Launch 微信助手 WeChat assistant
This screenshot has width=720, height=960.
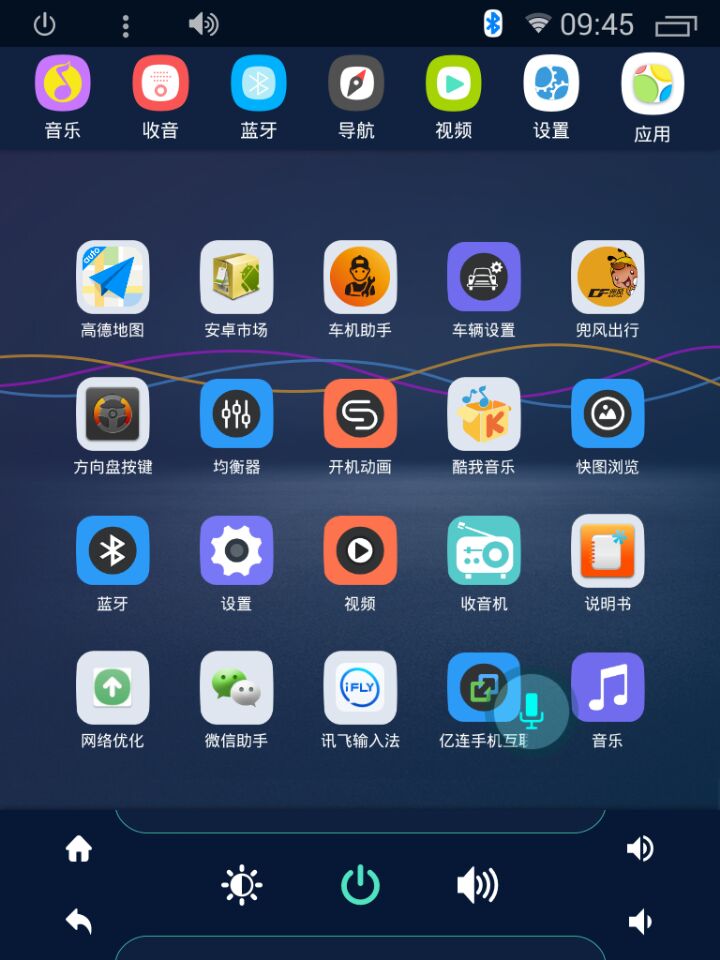tap(236, 688)
